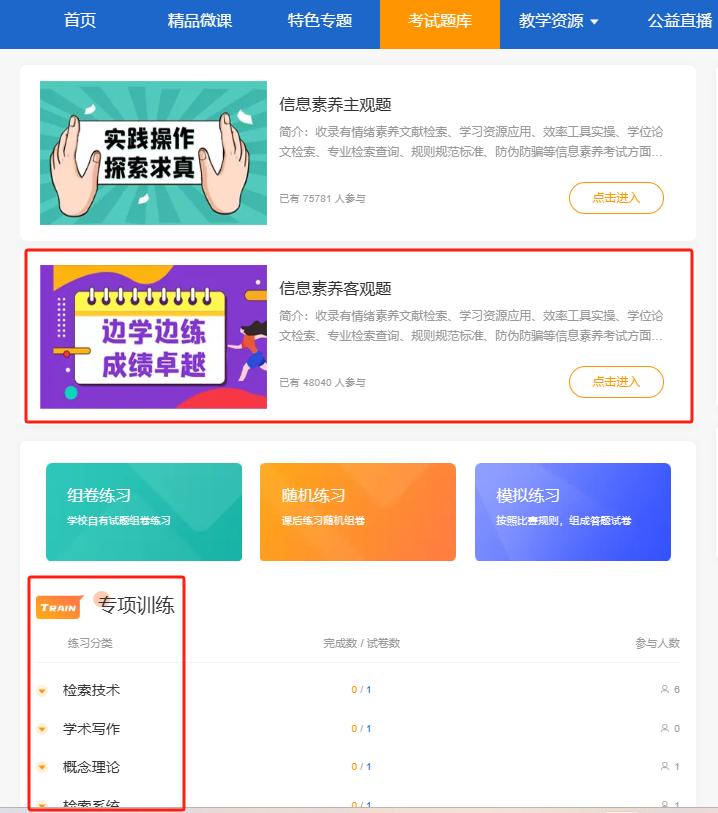The image size is (718, 813).
Task: Expand the 概念理论 category
Action: click(43, 767)
